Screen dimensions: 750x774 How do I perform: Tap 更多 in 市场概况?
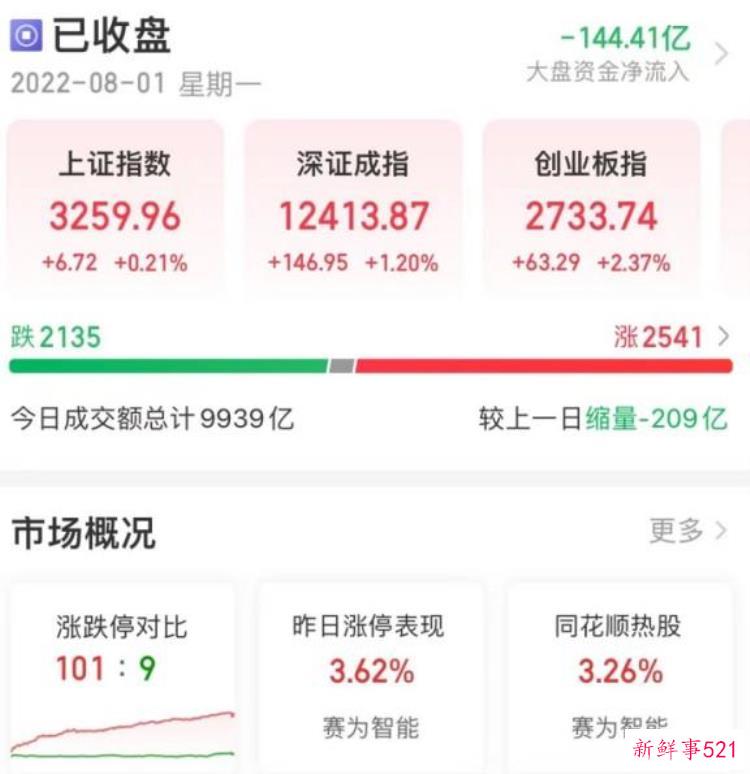pos(688,531)
